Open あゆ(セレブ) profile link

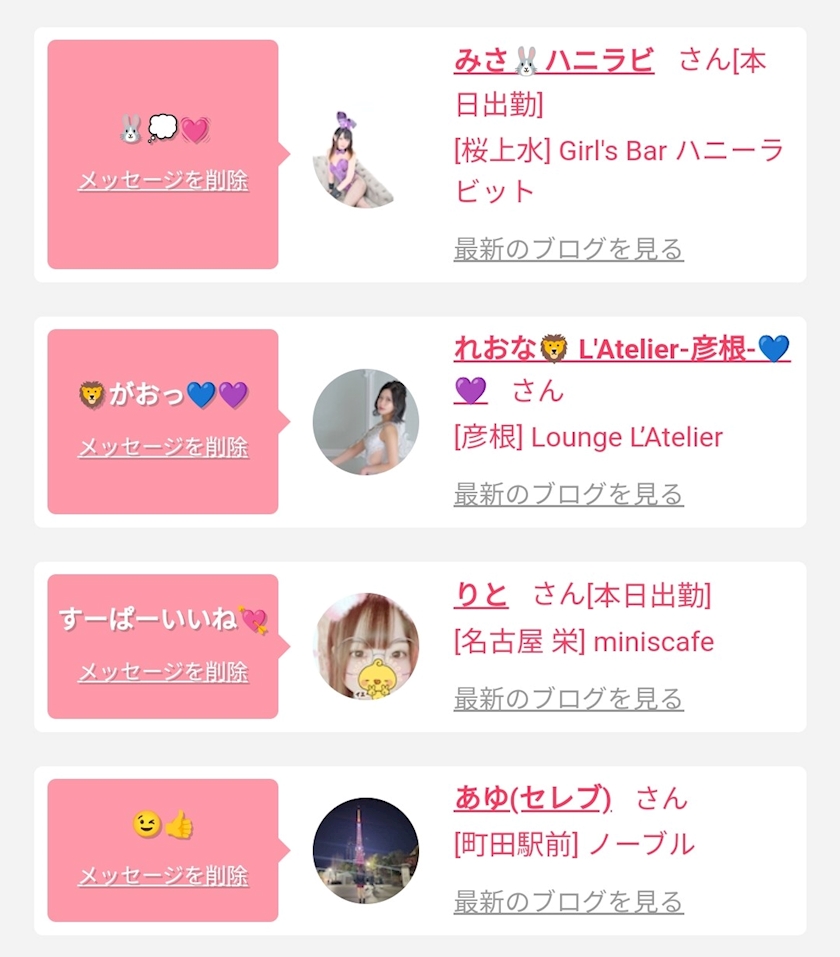click(532, 798)
